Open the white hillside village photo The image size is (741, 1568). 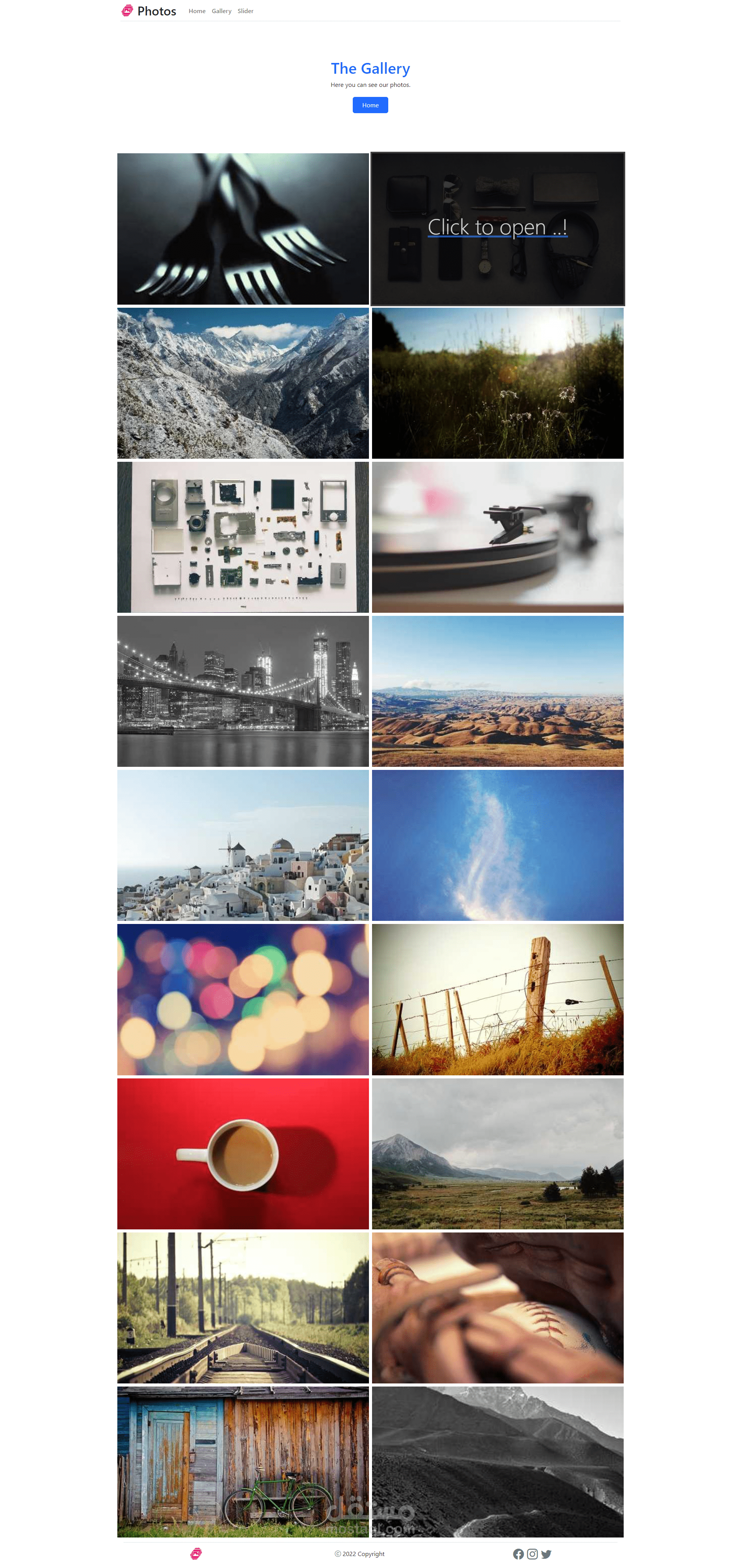(243, 845)
